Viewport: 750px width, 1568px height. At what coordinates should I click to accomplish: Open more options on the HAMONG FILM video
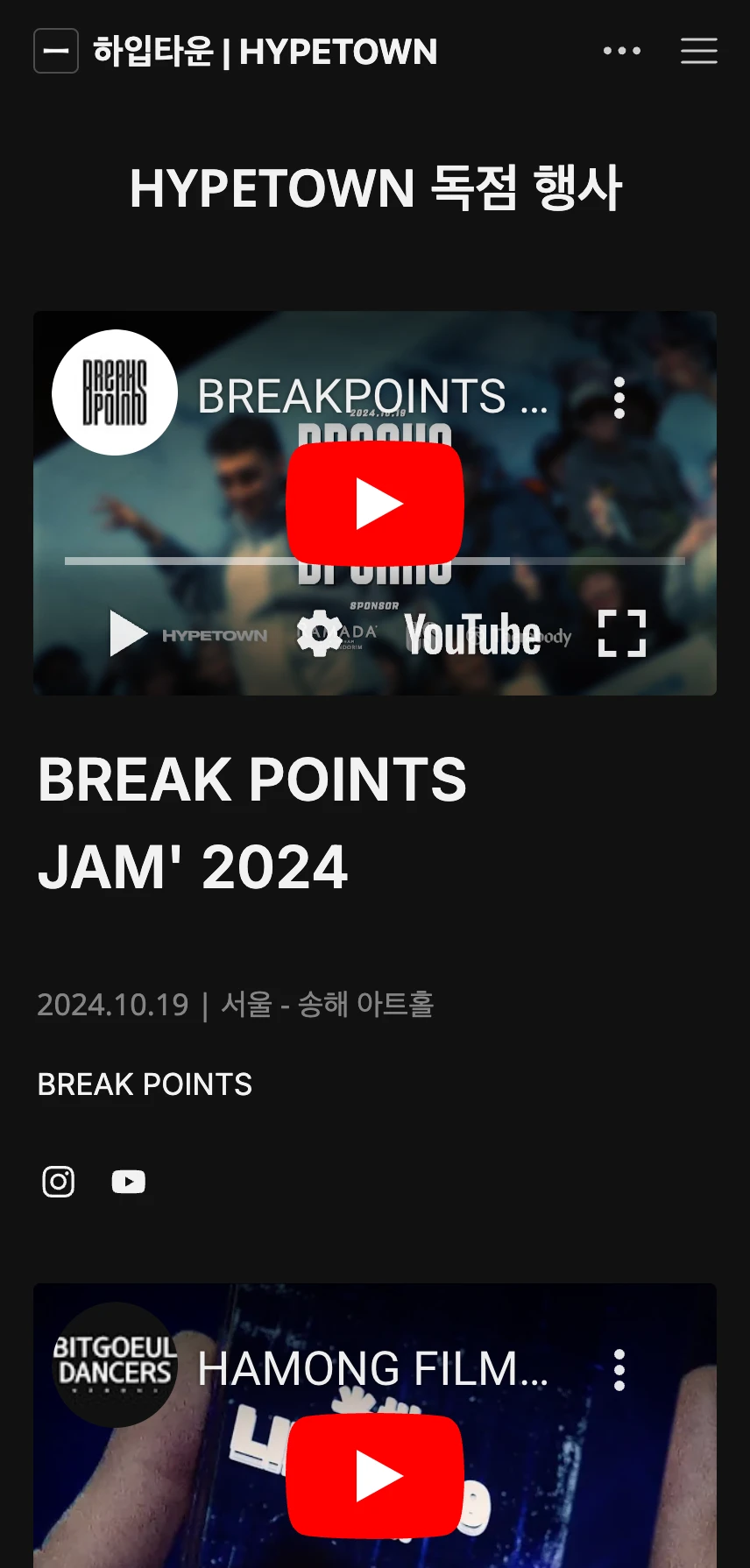[619, 1370]
